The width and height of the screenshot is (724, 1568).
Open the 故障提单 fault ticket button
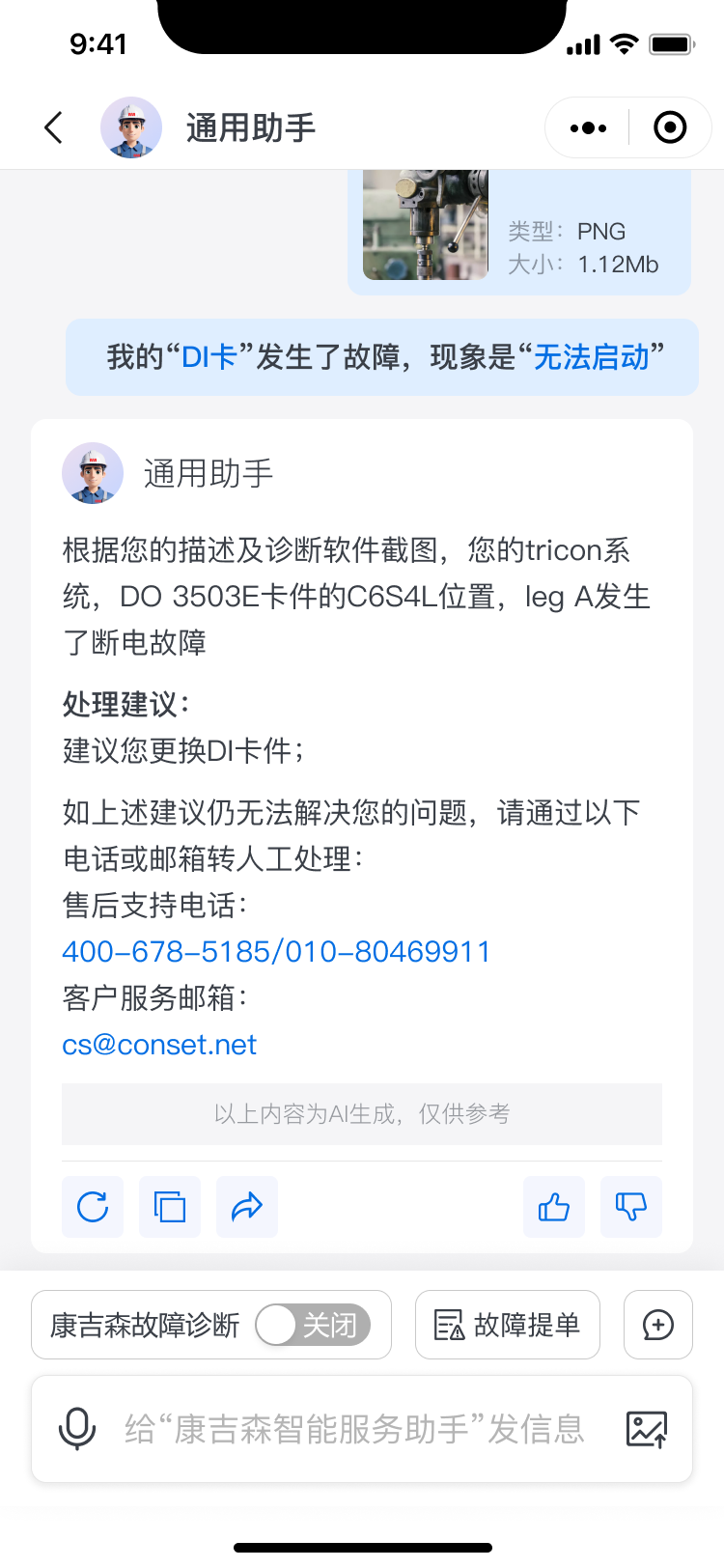[x=508, y=1325]
